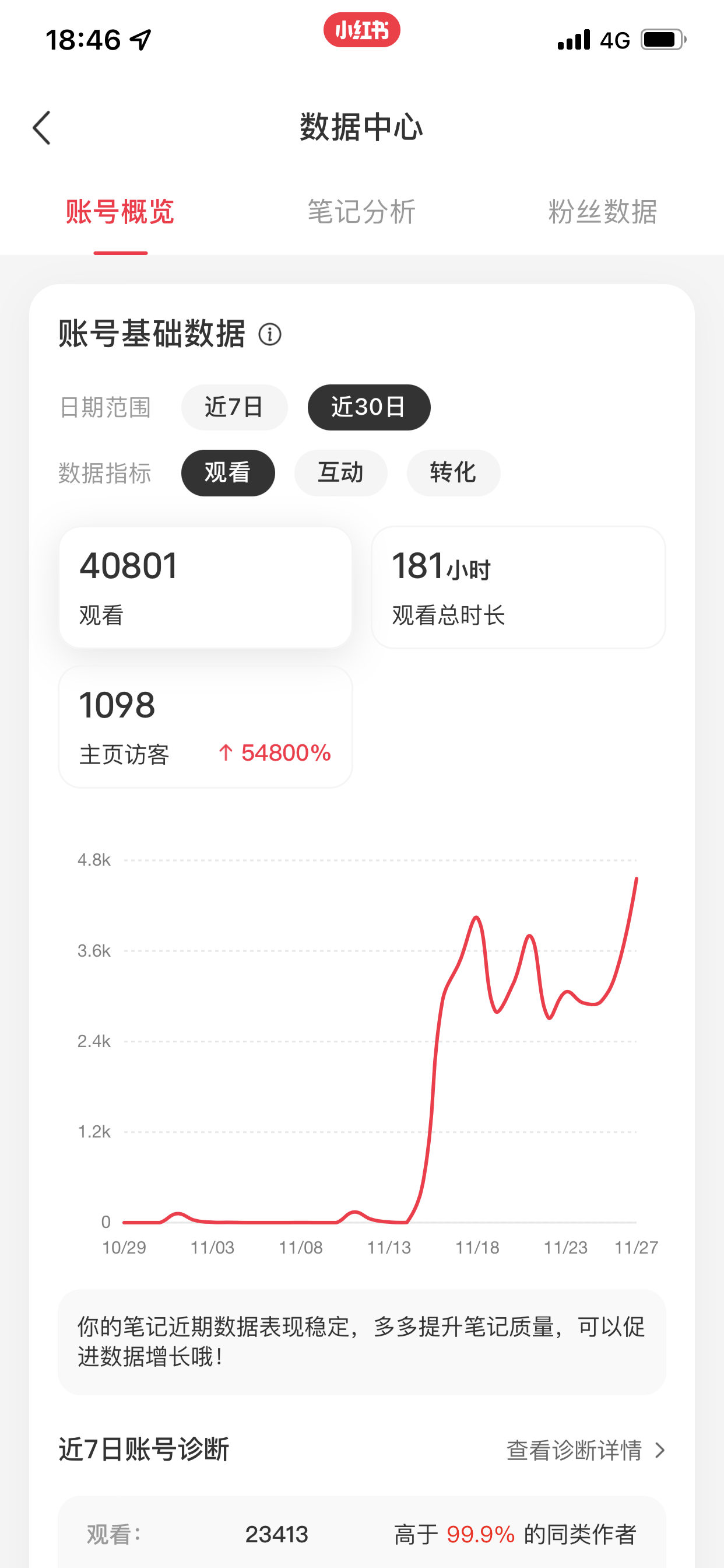Show 转化 metric data
This screenshot has width=724, height=1568.
(454, 473)
